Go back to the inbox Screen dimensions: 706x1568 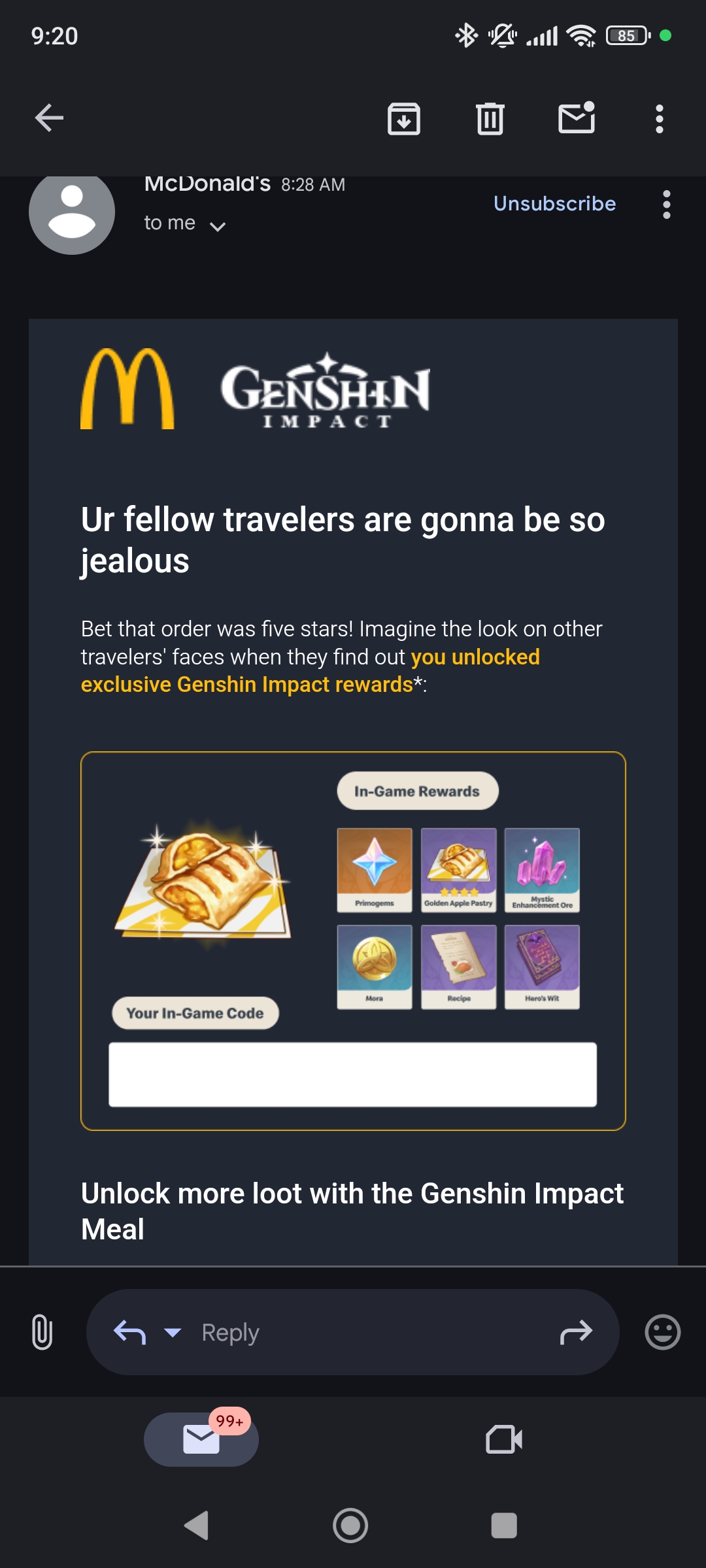pyautogui.click(x=49, y=118)
